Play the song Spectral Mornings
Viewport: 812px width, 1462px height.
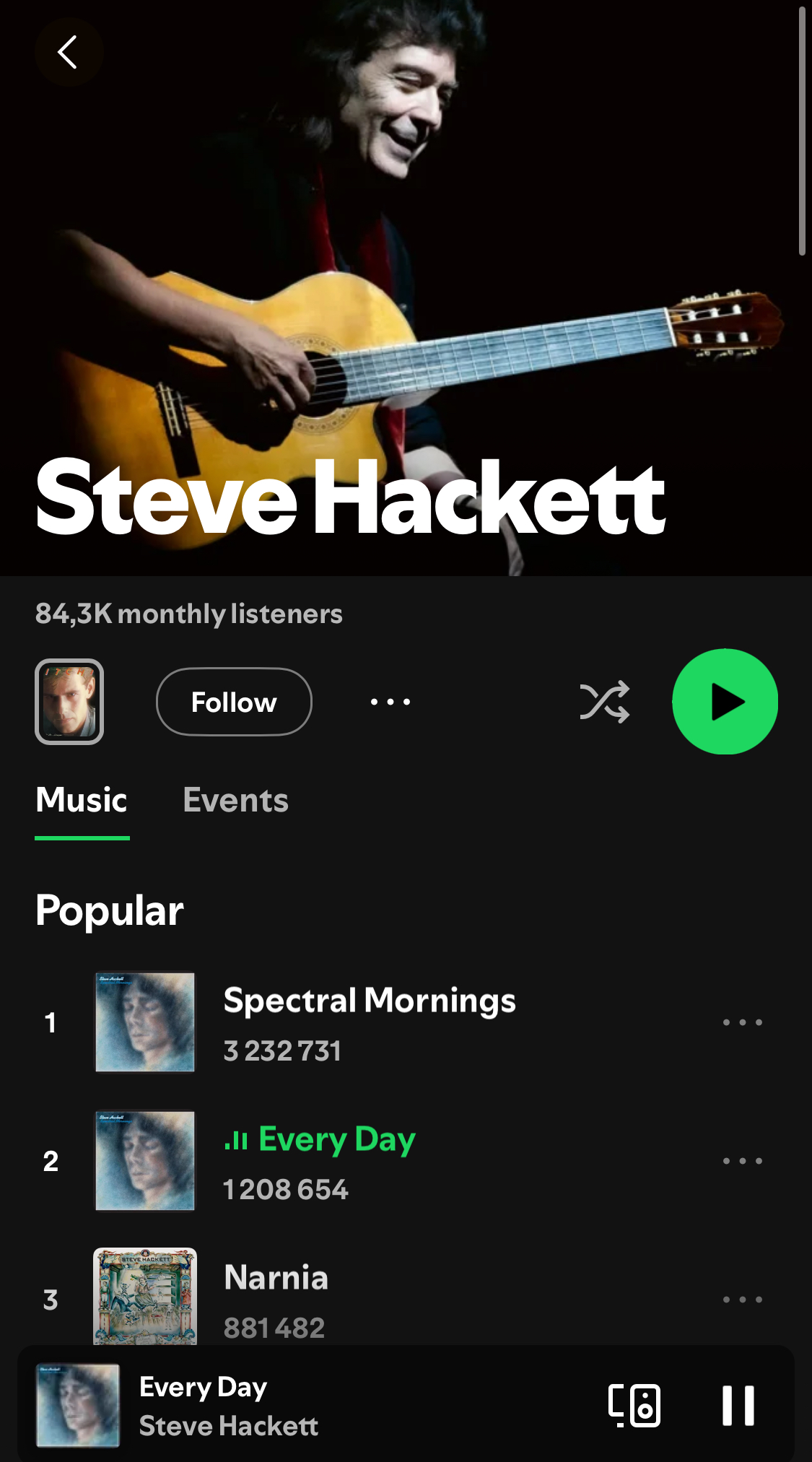pos(370,1022)
